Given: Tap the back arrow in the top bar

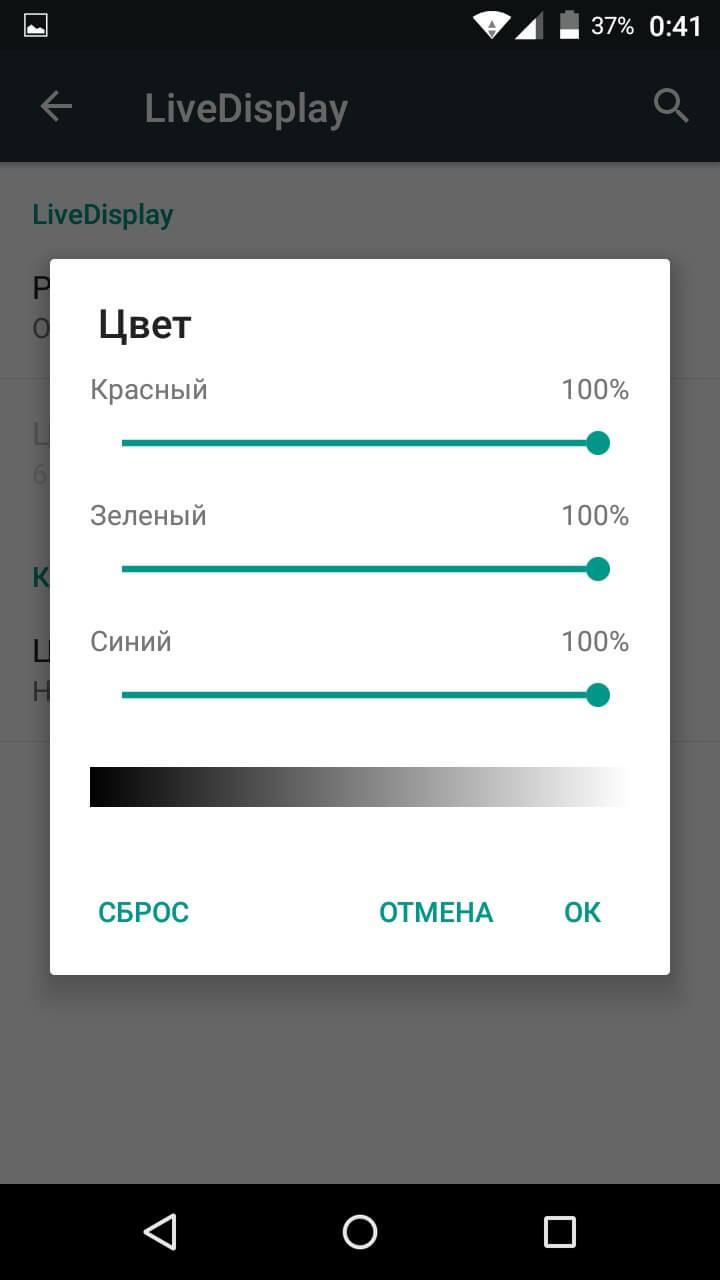Looking at the screenshot, I should point(55,105).
